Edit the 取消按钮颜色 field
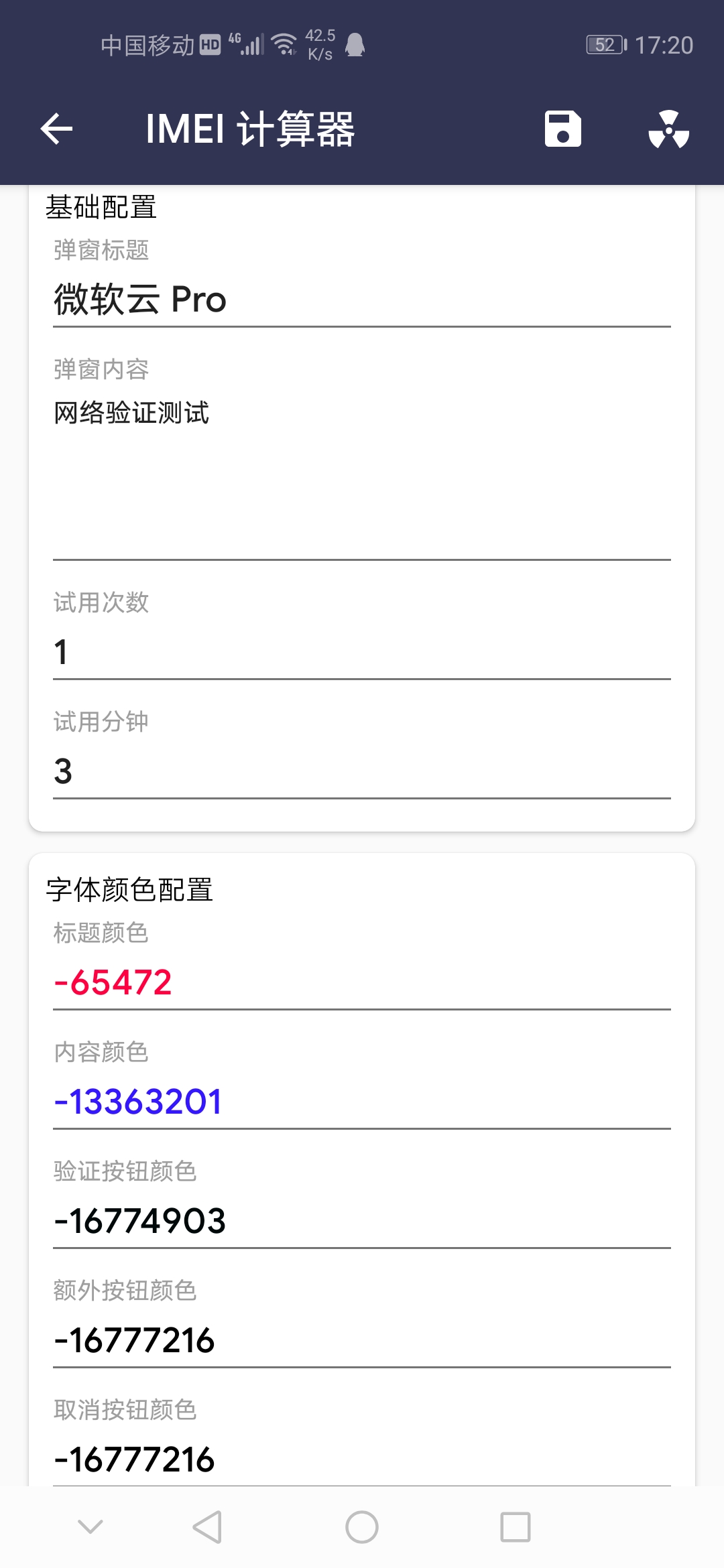This screenshot has width=724, height=1568. (x=362, y=1459)
